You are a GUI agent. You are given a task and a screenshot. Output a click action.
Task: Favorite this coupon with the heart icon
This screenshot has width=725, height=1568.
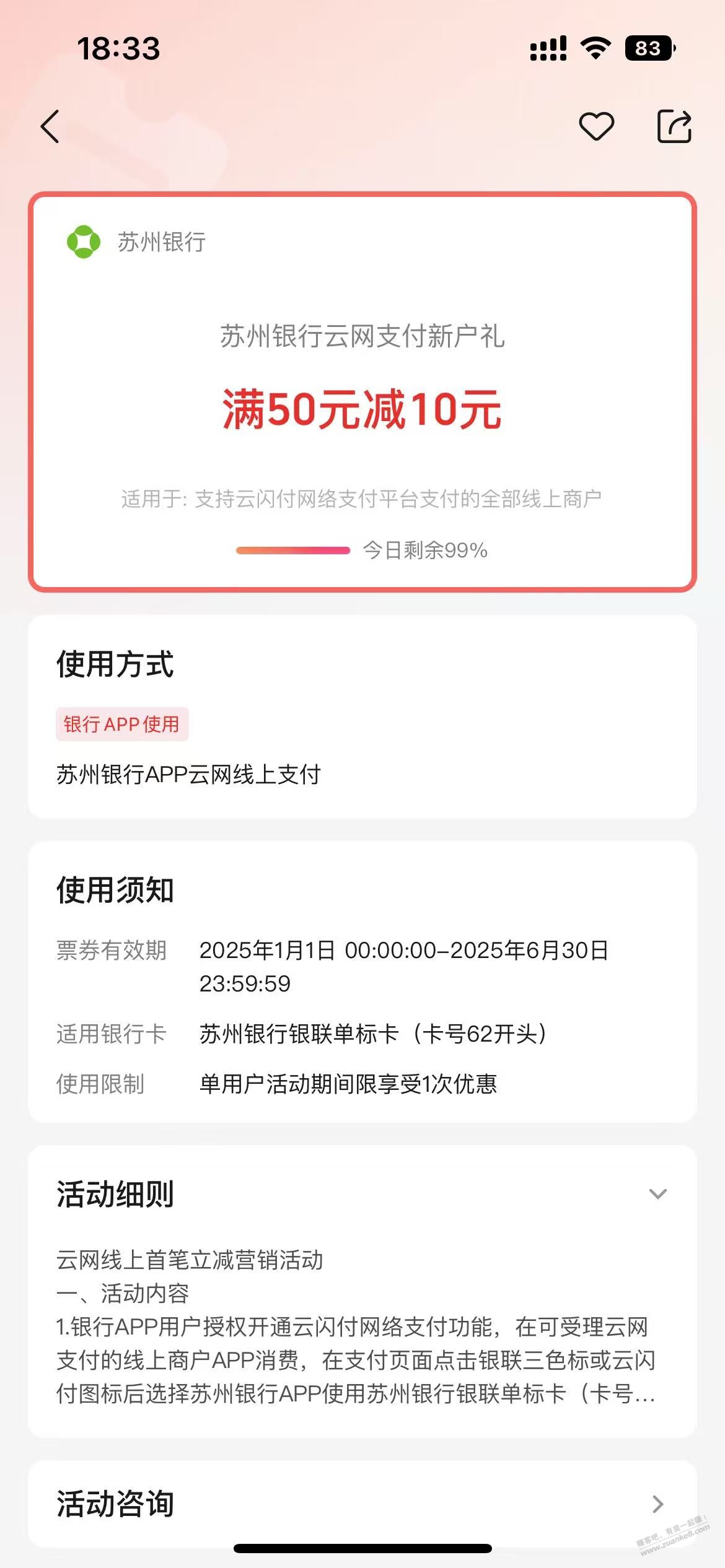(x=596, y=126)
